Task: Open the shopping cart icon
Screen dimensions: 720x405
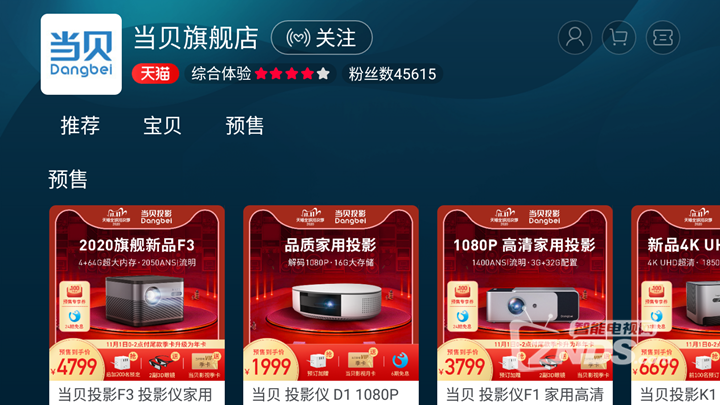Action: 619,38
